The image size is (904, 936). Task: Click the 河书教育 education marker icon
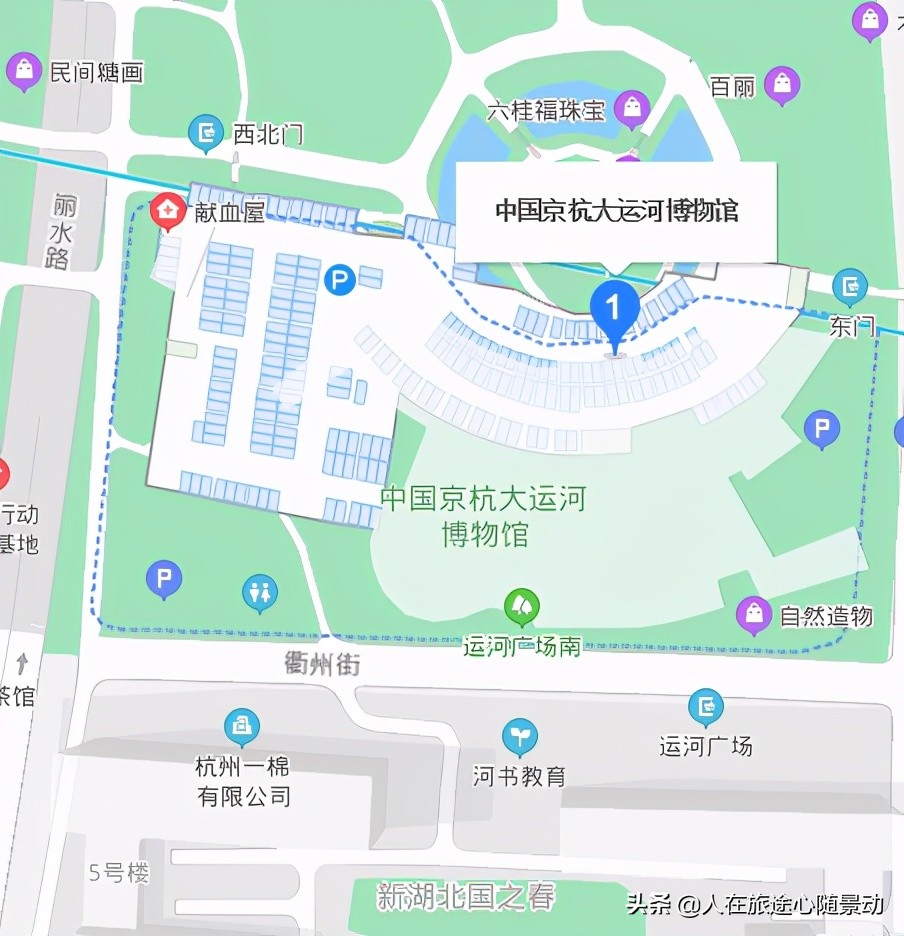pyautogui.click(x=521, y=735)
